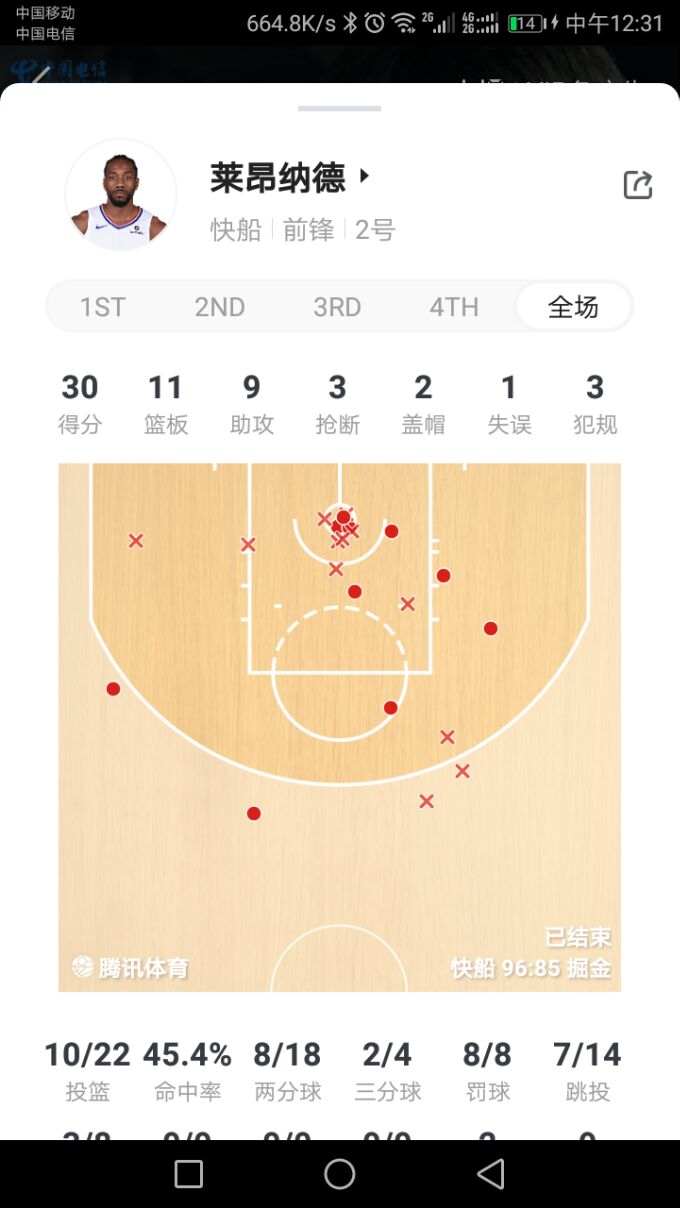Tap Leonard's player avatar photo

coord(121,196)
